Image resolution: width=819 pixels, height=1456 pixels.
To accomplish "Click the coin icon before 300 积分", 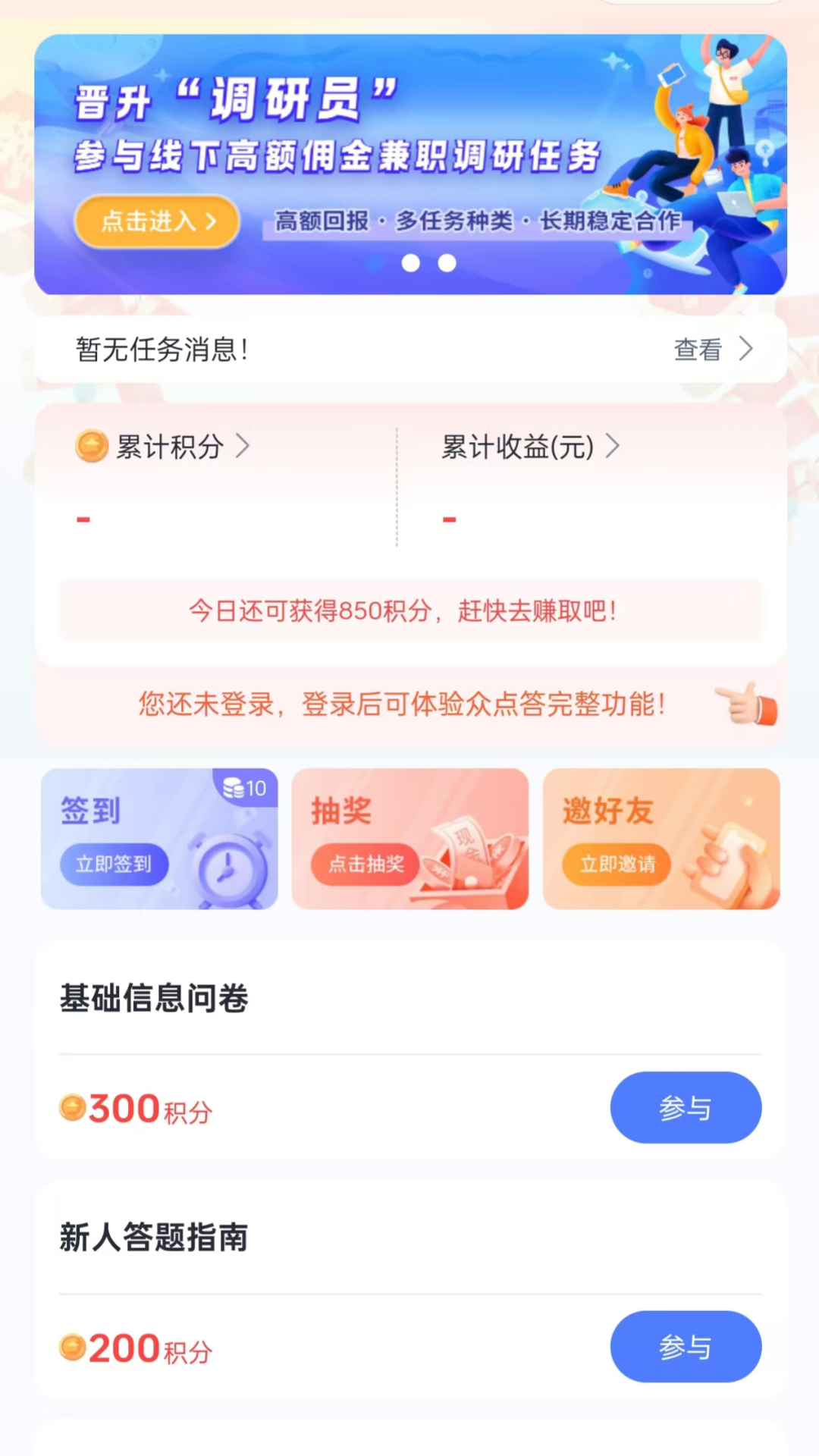I will tap(72, 1109).
